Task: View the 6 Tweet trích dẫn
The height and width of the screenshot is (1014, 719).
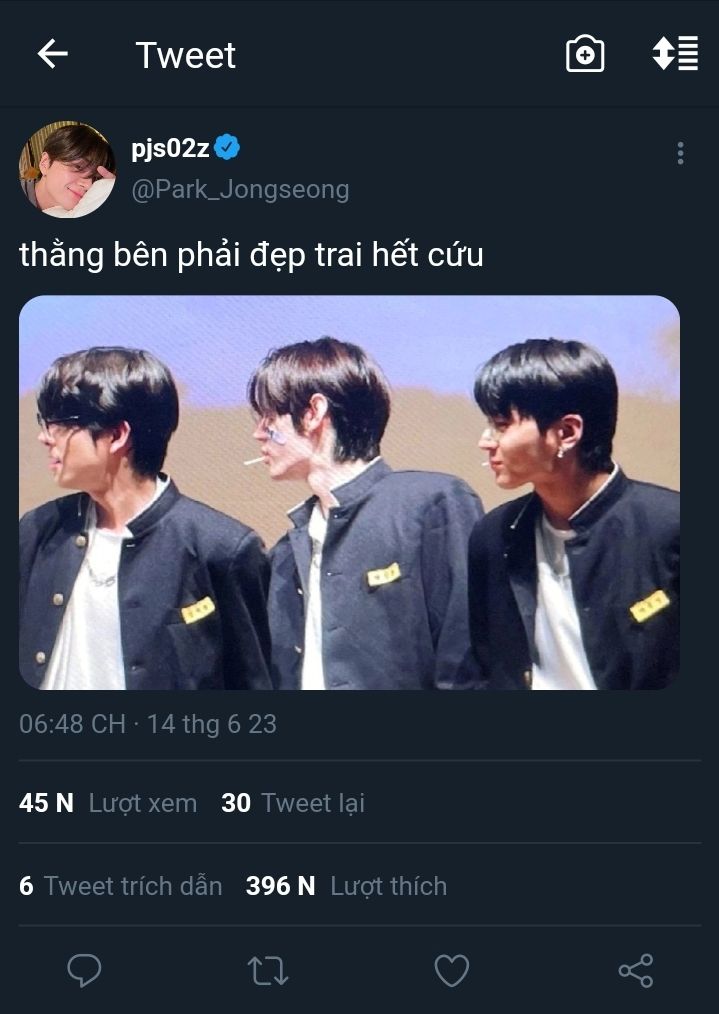Action: (x=121, y=886)
